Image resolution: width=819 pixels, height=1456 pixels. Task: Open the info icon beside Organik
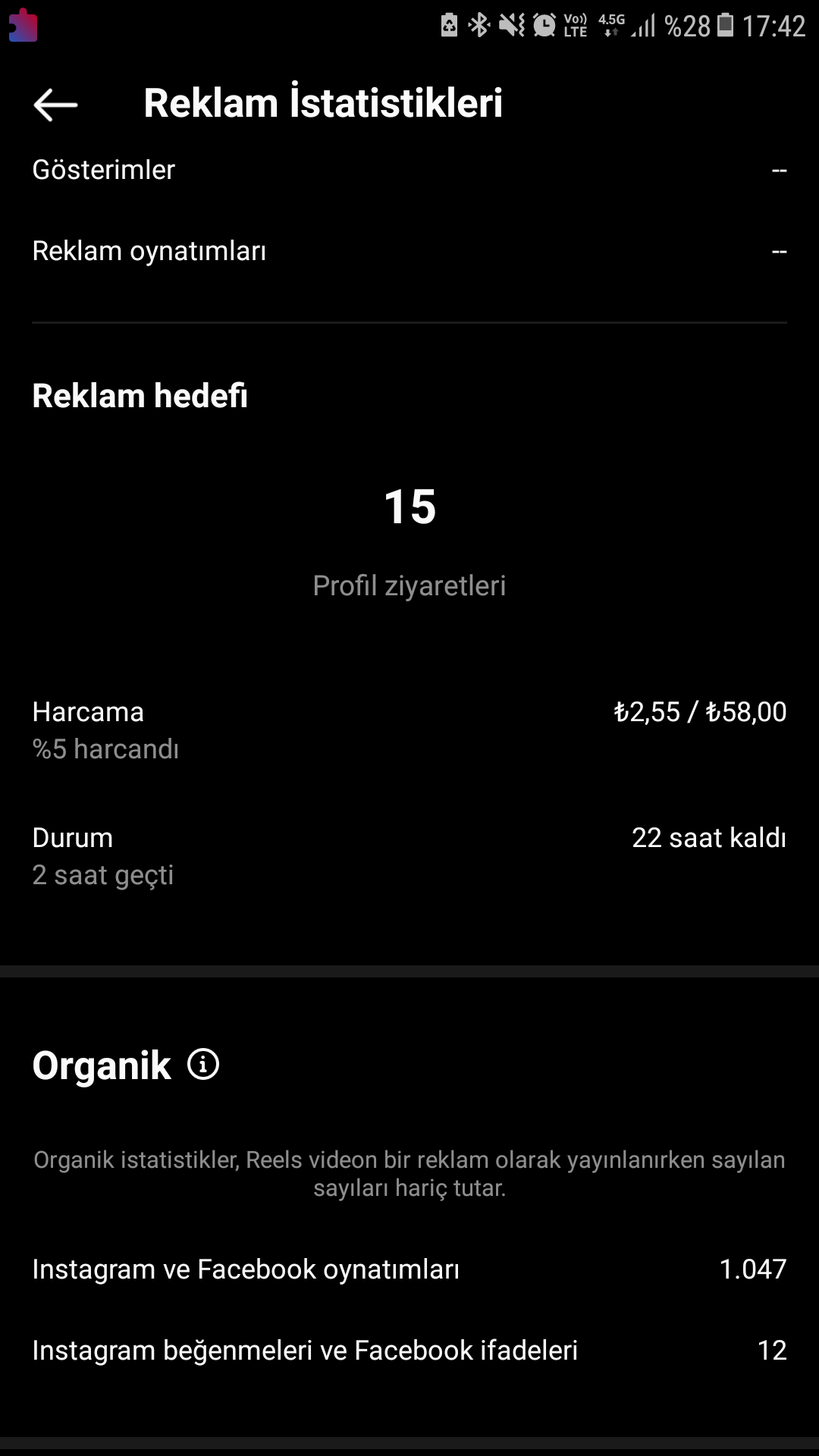[203, 1064]
